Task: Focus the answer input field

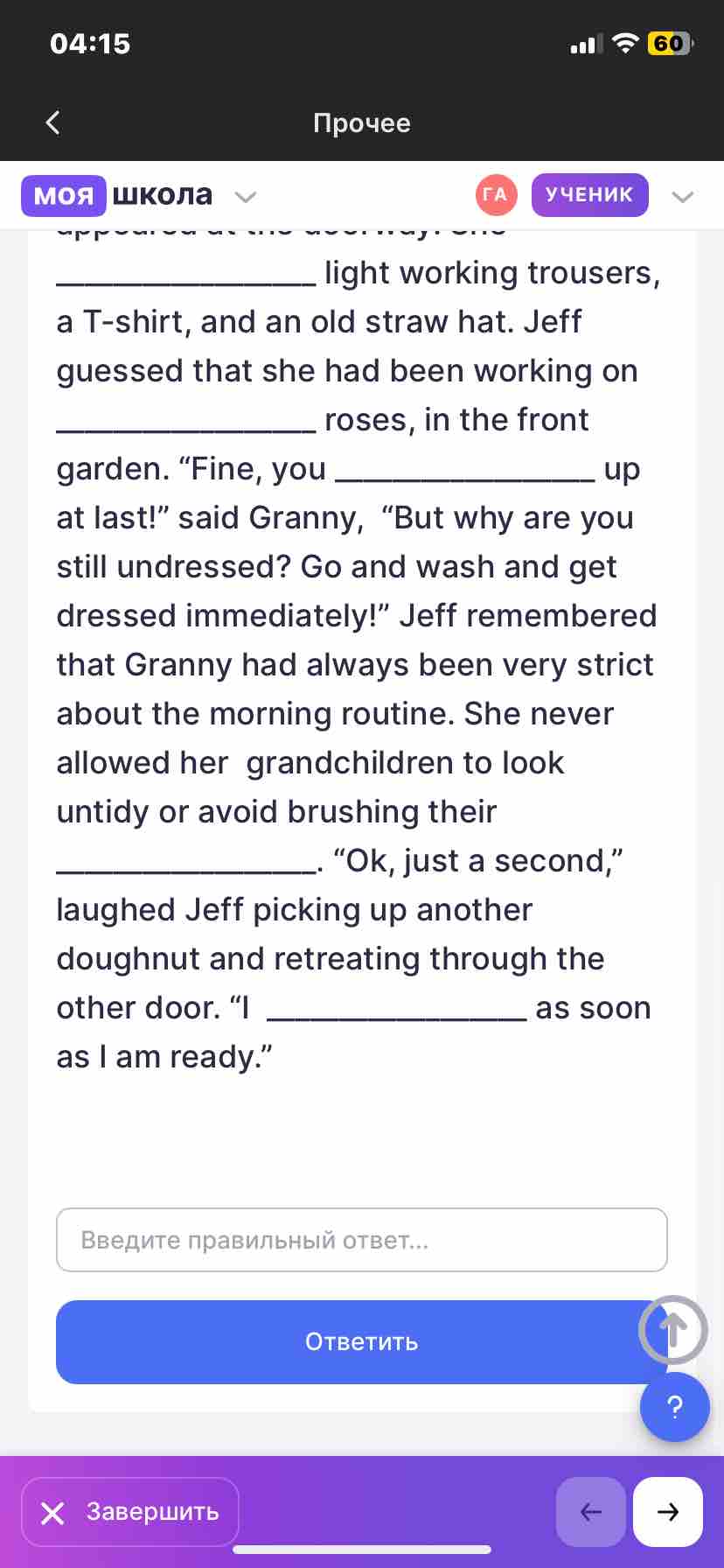Action: pyautogui.click(x=362, y=1240)
